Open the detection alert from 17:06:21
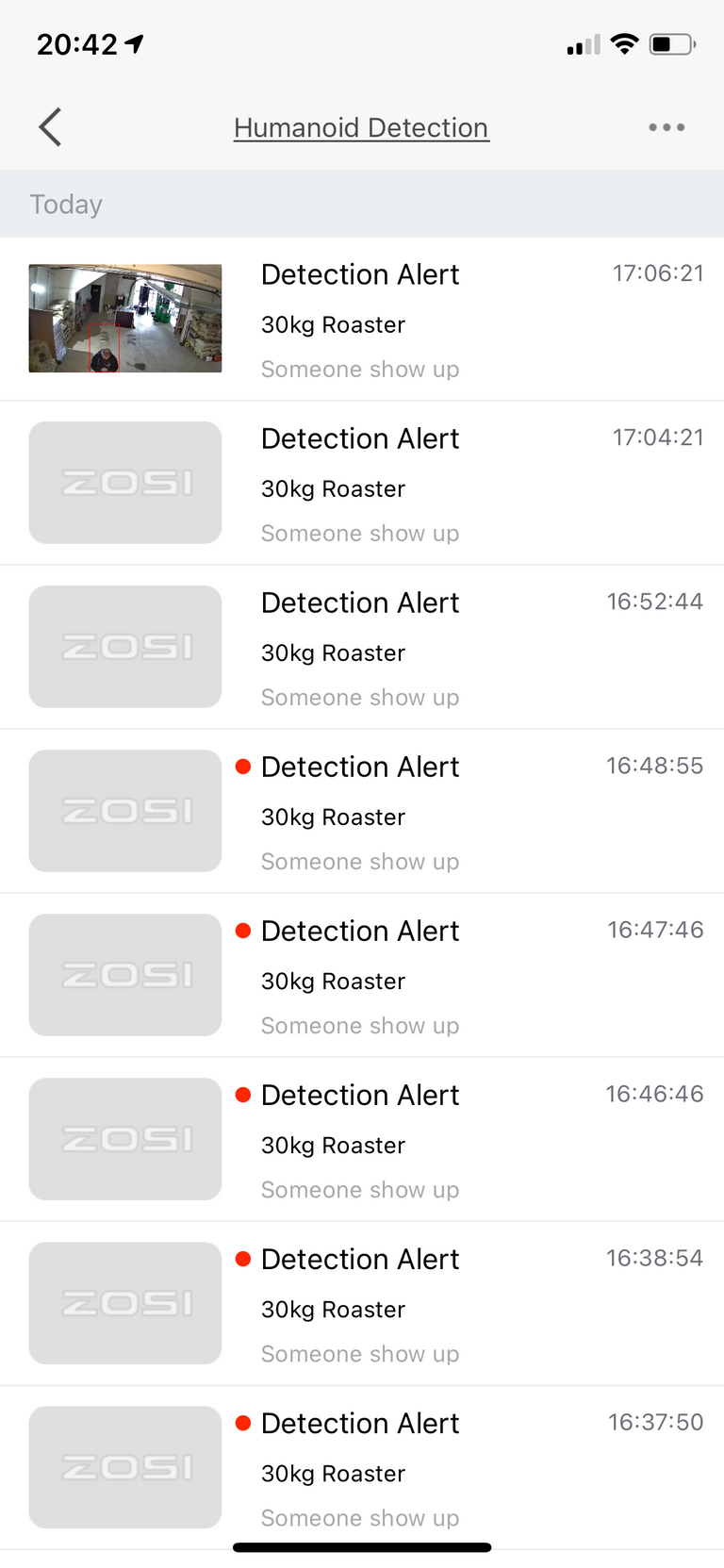Image resolution: width=724 pixels, height=1568 pixels. click(360, 320)
